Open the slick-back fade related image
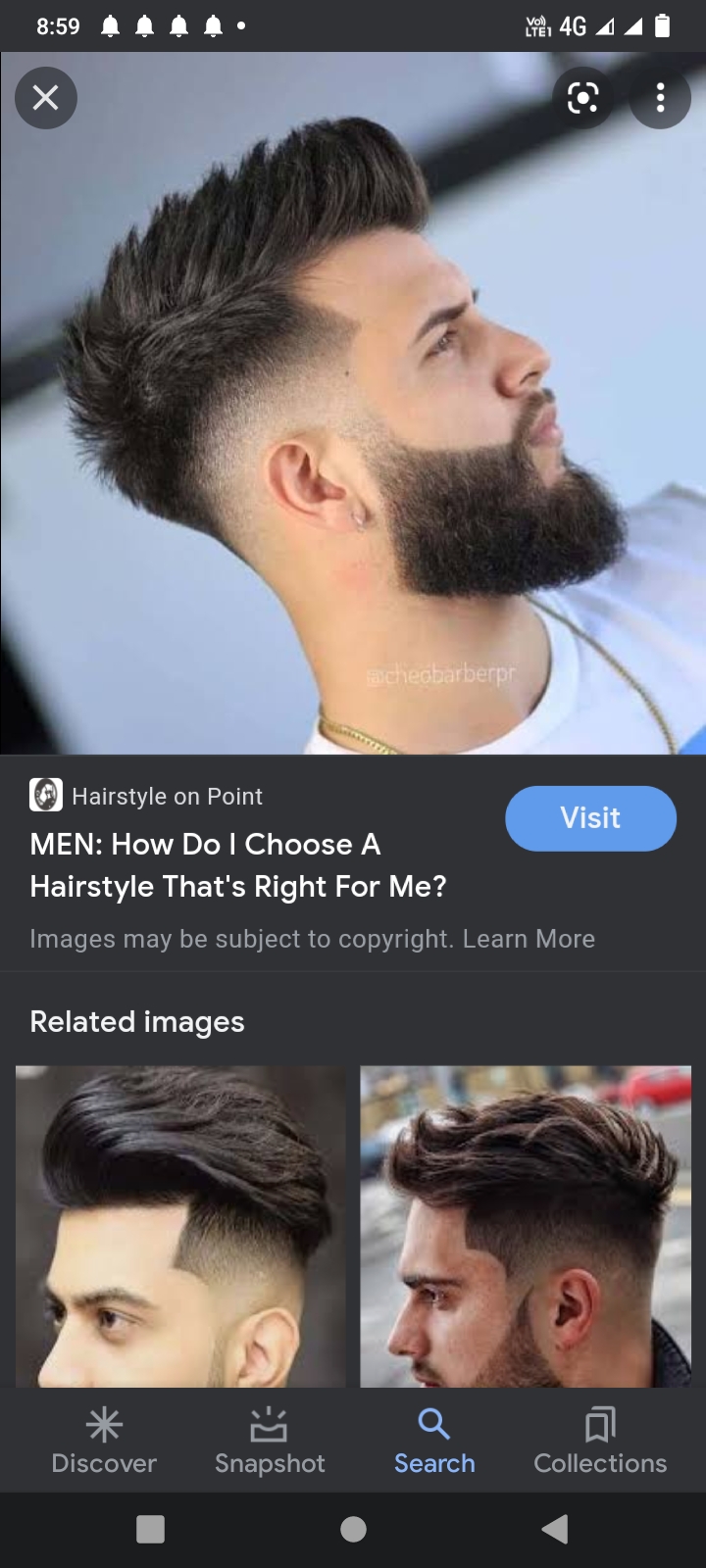Screen dimensions: 706x1568 [x=180, y=1225]
